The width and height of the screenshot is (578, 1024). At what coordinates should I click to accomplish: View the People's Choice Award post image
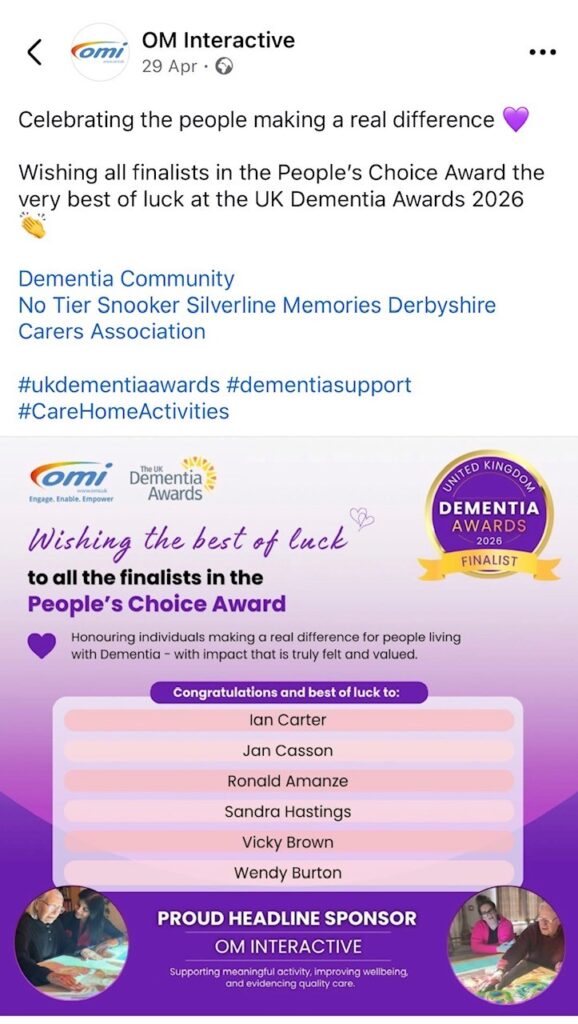[289, 726]
